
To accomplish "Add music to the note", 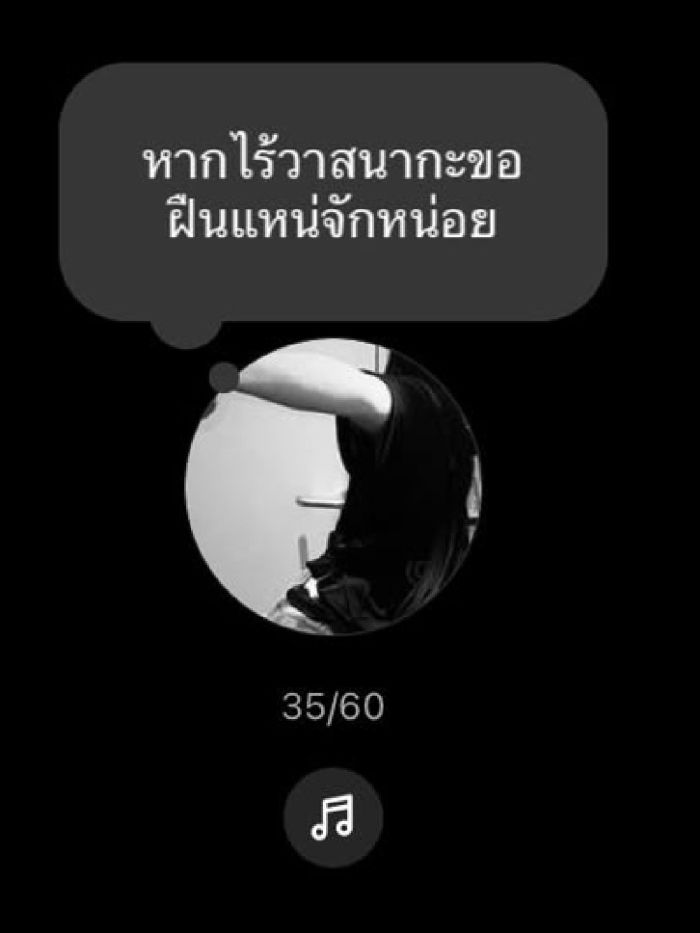I will tap(333, 817).
